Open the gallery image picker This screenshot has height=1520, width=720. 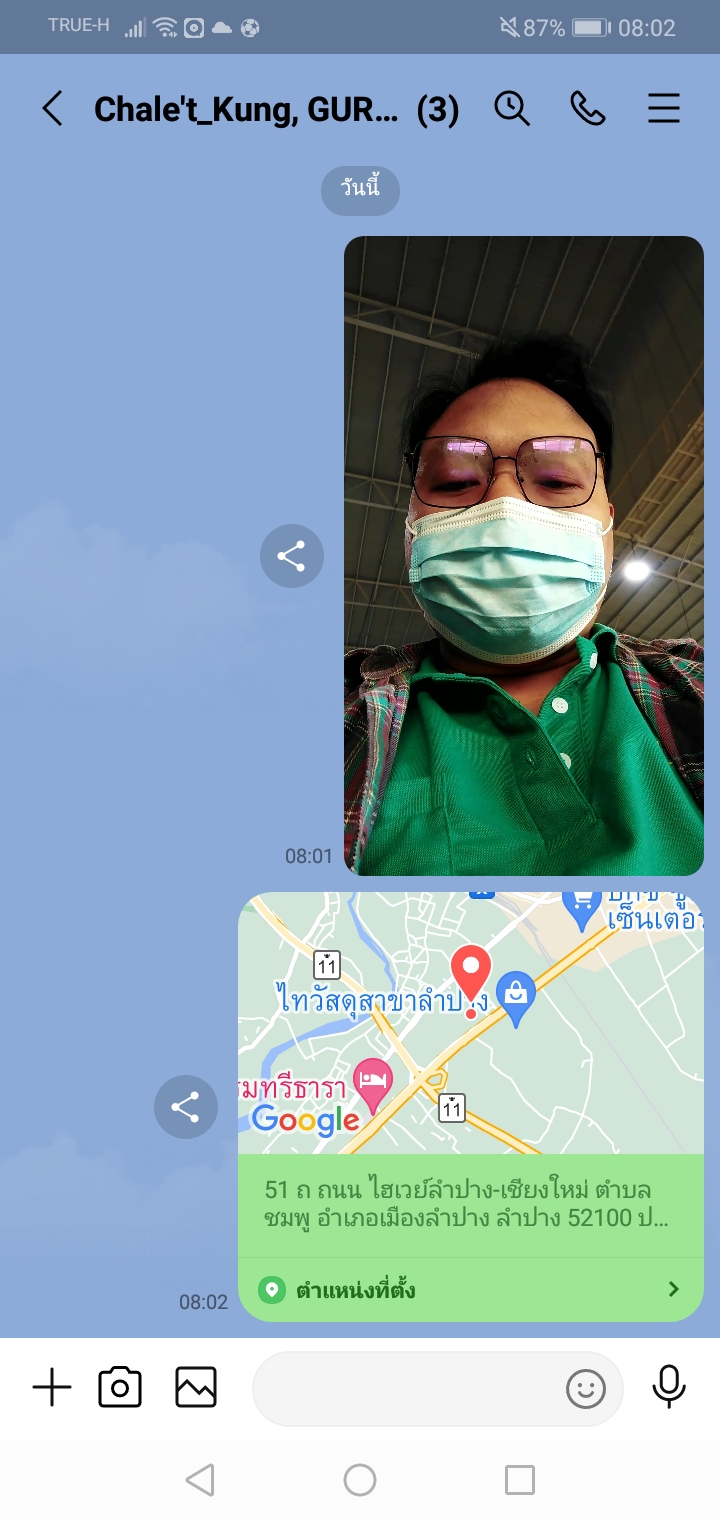[196, 1388]
